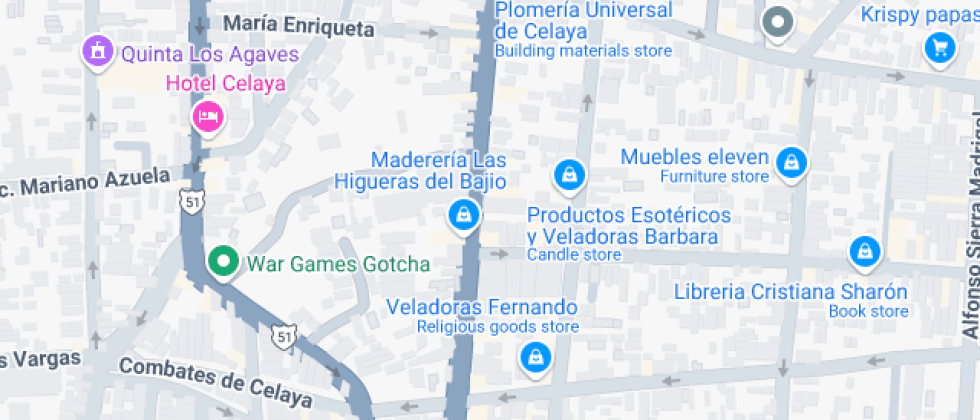Select Productos Esotéricos y Veladoras Barbara pin
The image size is (980, 420).
[569, 175]
